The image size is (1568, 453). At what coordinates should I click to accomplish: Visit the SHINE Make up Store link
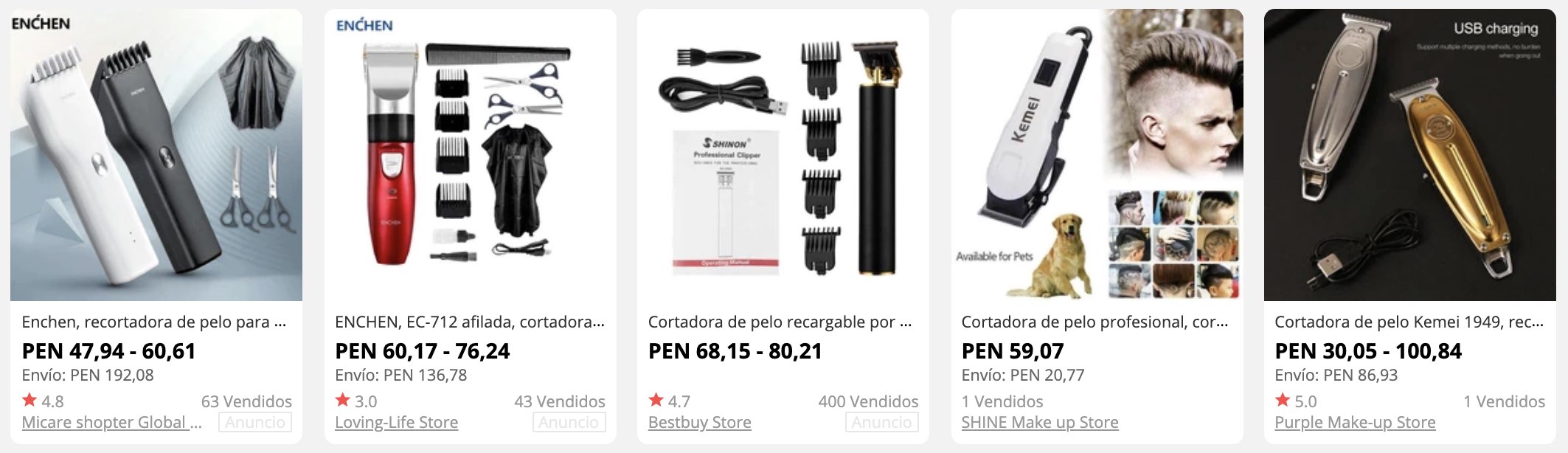coord(1039,423)
